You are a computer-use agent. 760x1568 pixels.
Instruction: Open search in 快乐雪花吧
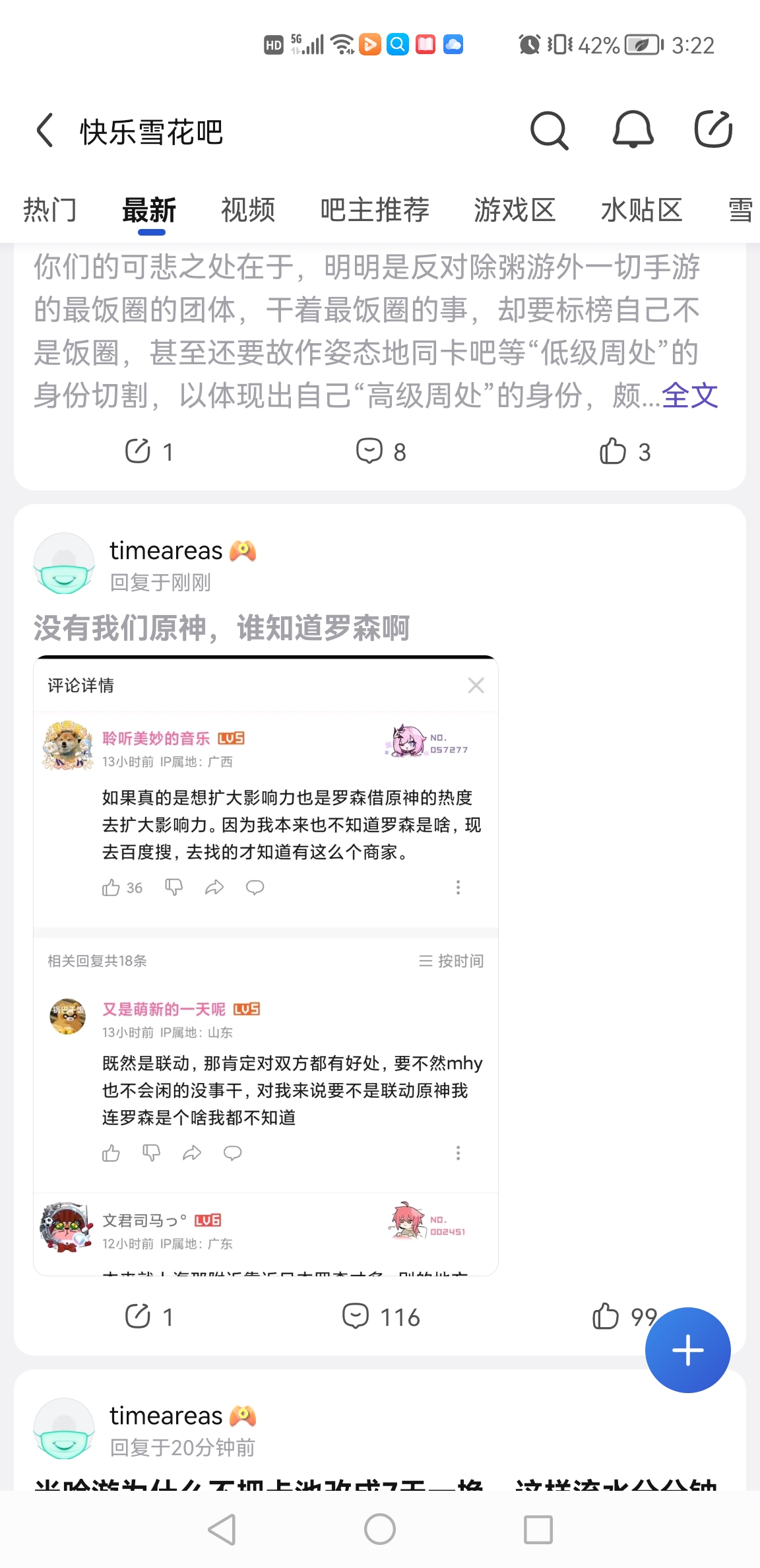click(x=549, y=130)
